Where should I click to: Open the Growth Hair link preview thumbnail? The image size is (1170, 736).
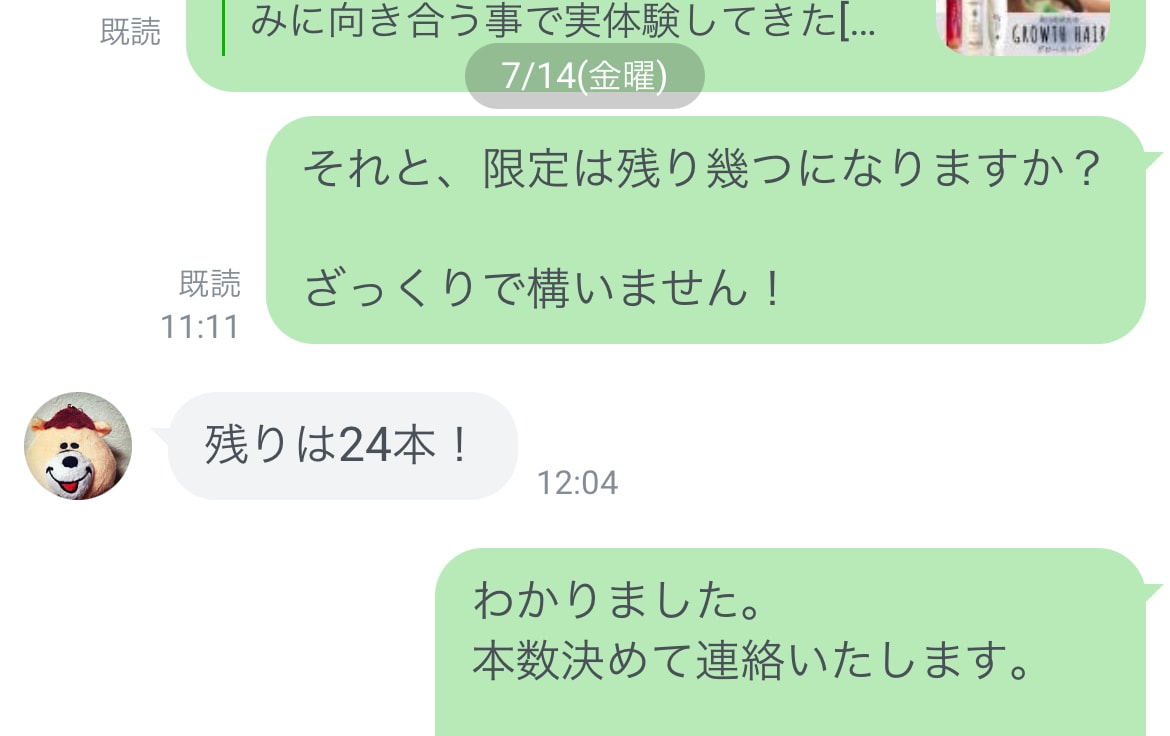pyautogui.click(x=1022, y=27)
